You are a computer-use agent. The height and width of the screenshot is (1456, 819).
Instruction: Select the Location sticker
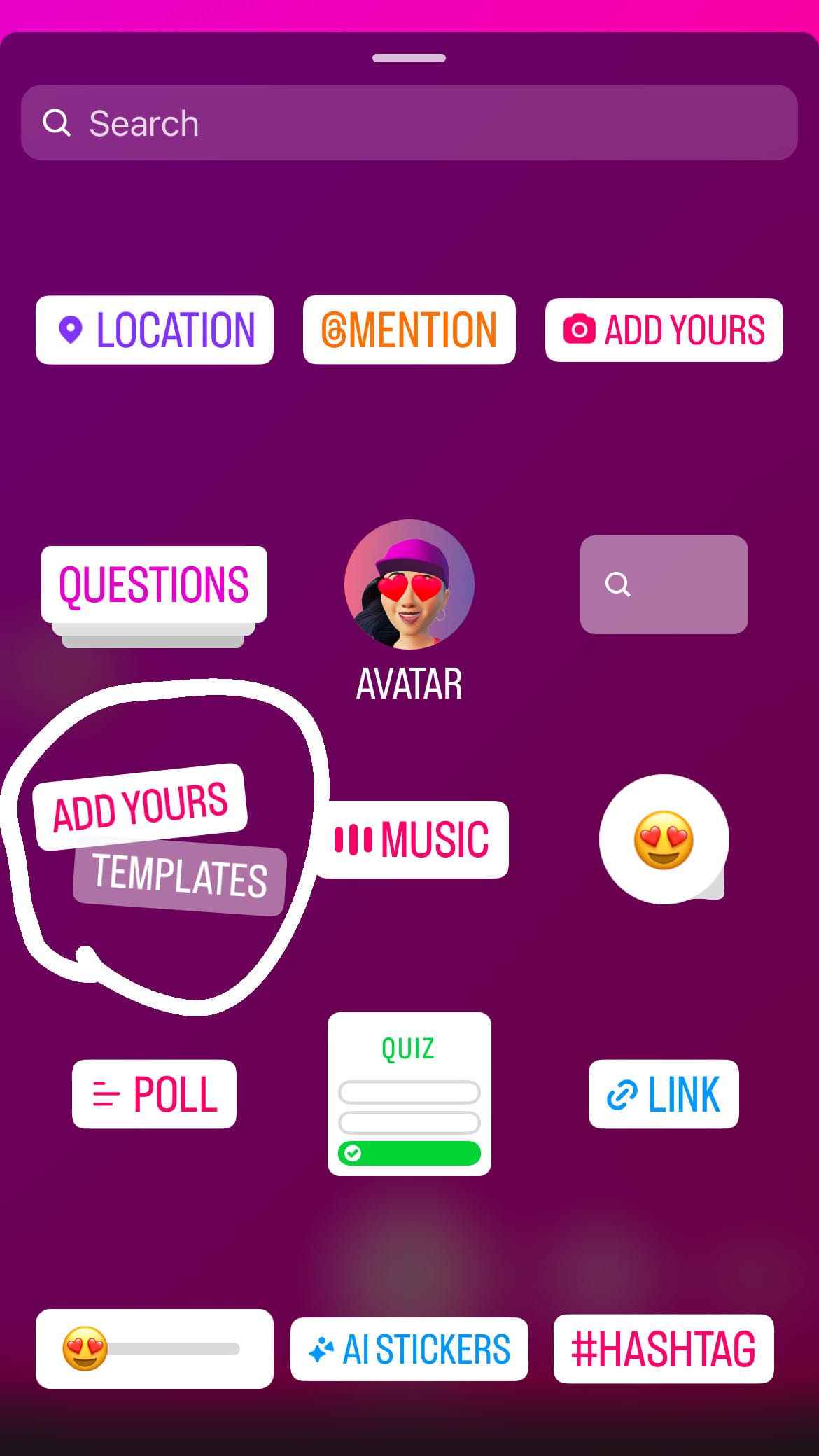point(154,330)
